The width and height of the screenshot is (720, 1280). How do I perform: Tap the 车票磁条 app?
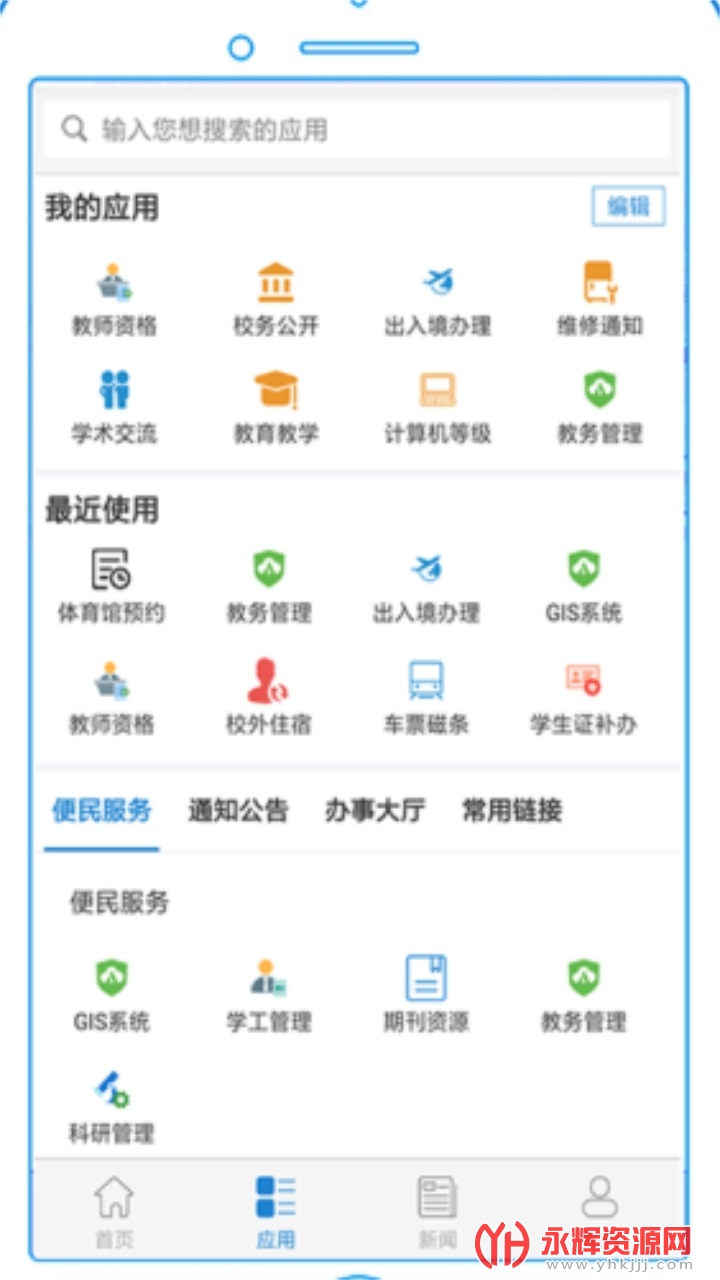pyautogui.click(x=426, y=696)
